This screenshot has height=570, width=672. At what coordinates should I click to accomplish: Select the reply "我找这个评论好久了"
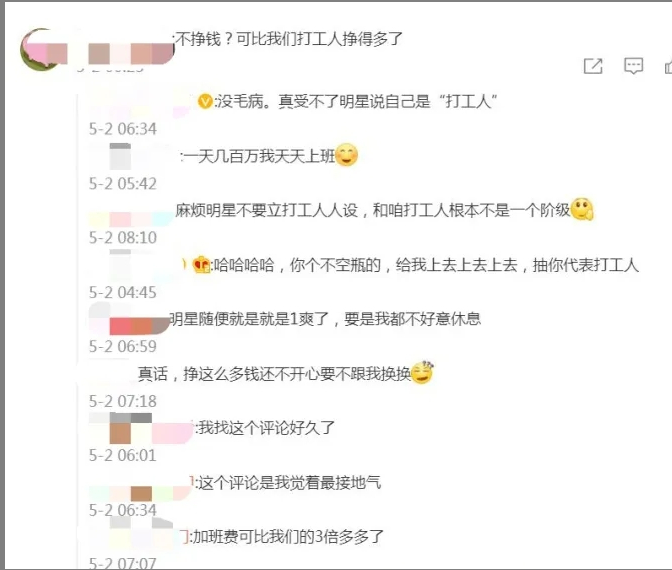click(x=266, y=427)
